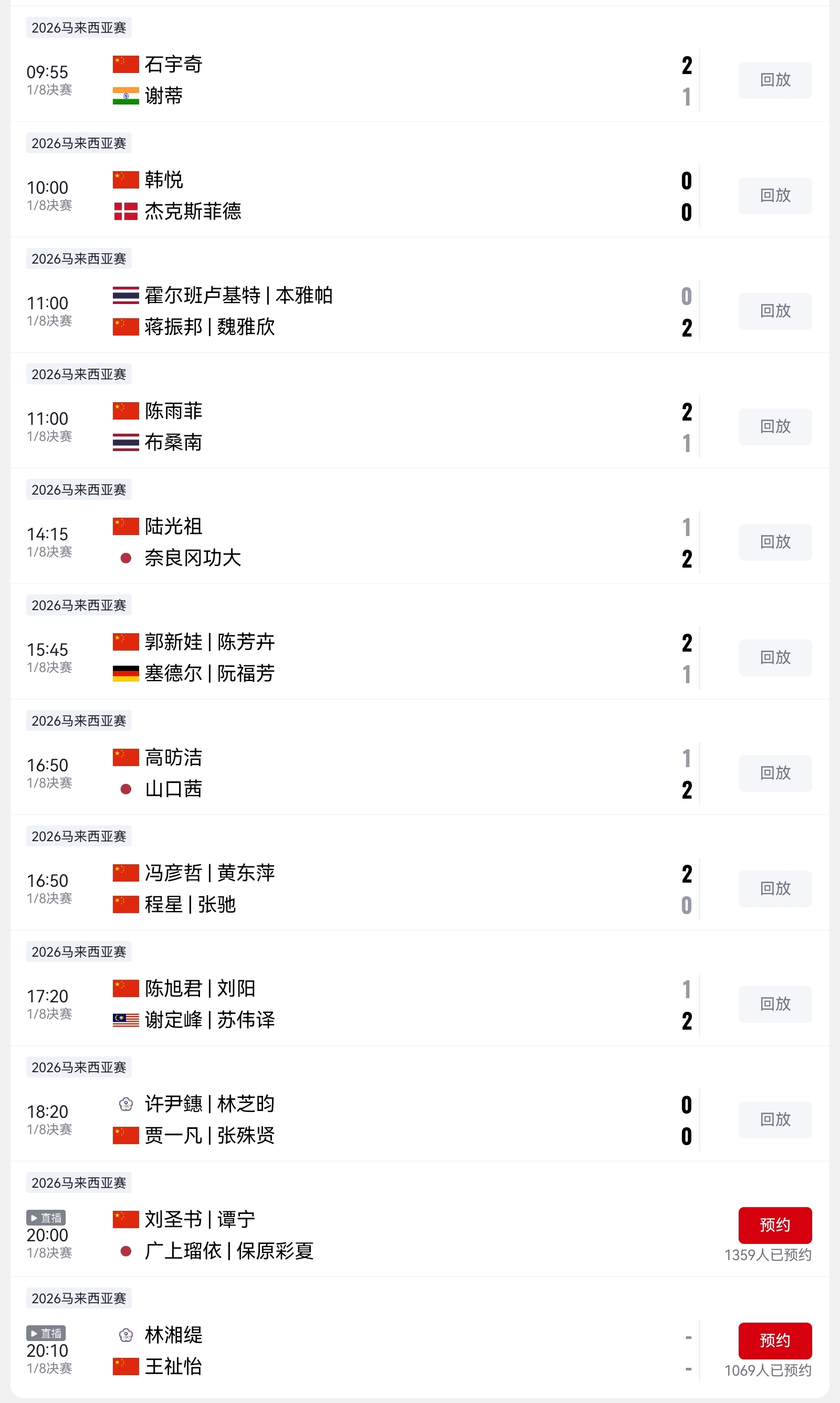Watch replay of 石宇奇 vs 谢蒂 match
840x1403 pixels.
pos(774,80)
